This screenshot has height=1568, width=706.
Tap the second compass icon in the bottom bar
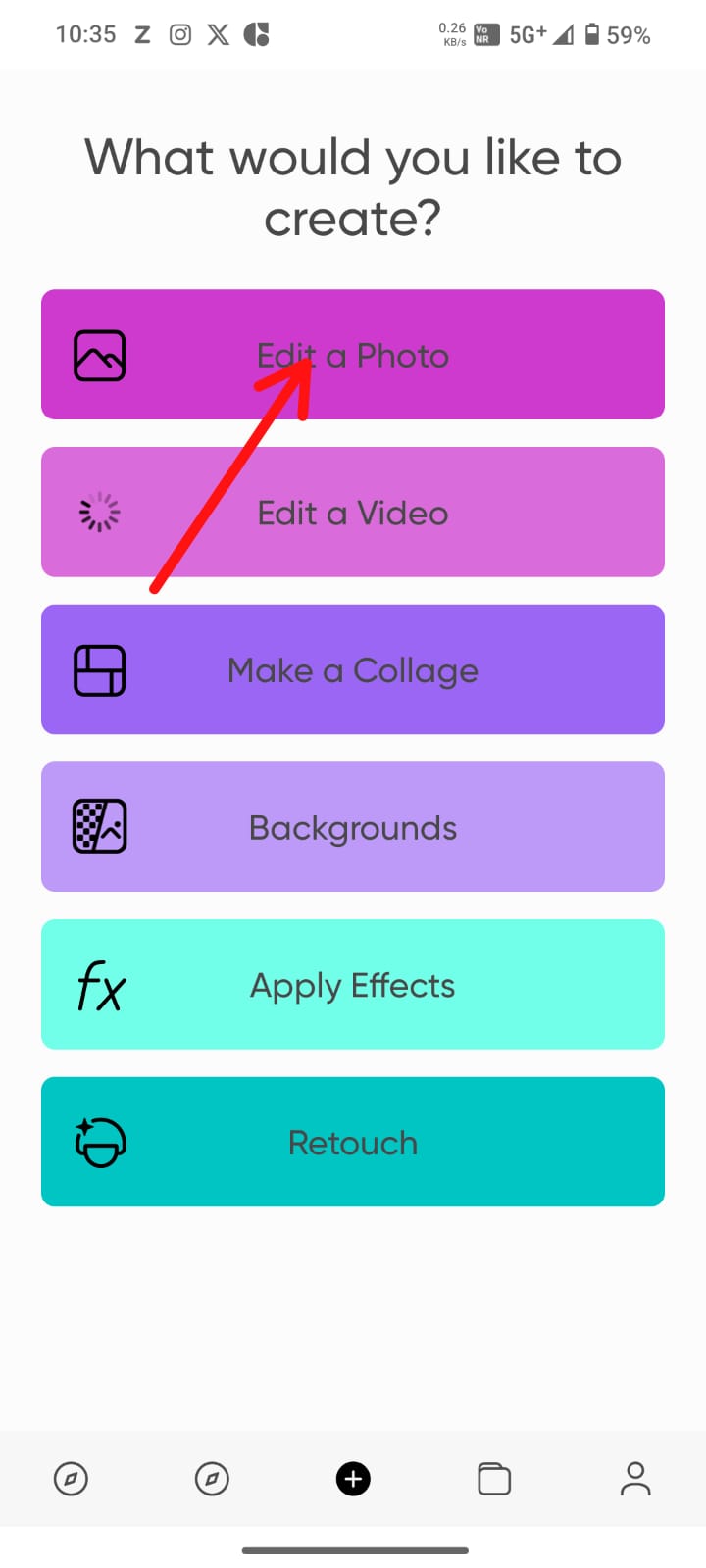[x=213, y=1479]
